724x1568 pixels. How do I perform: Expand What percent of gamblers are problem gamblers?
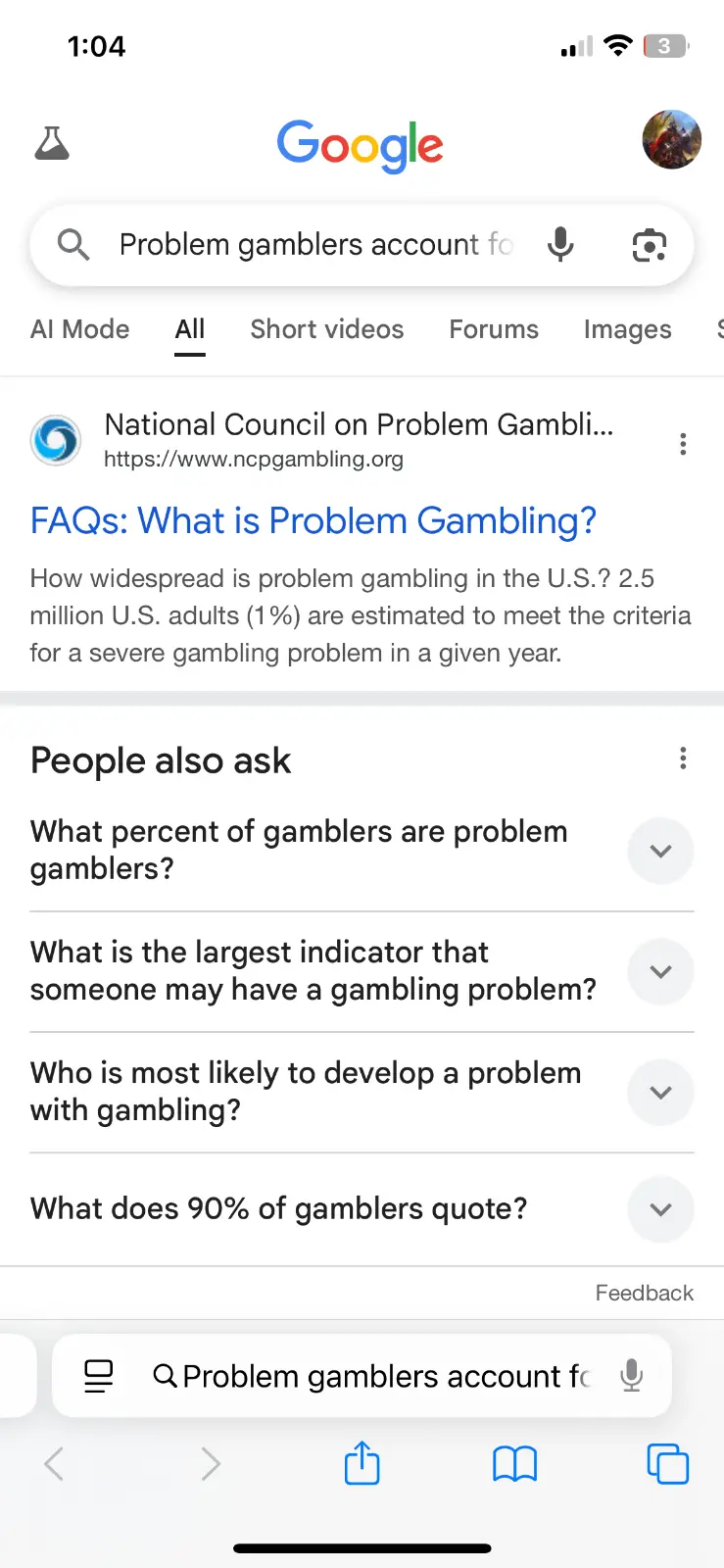click(660, 851)
